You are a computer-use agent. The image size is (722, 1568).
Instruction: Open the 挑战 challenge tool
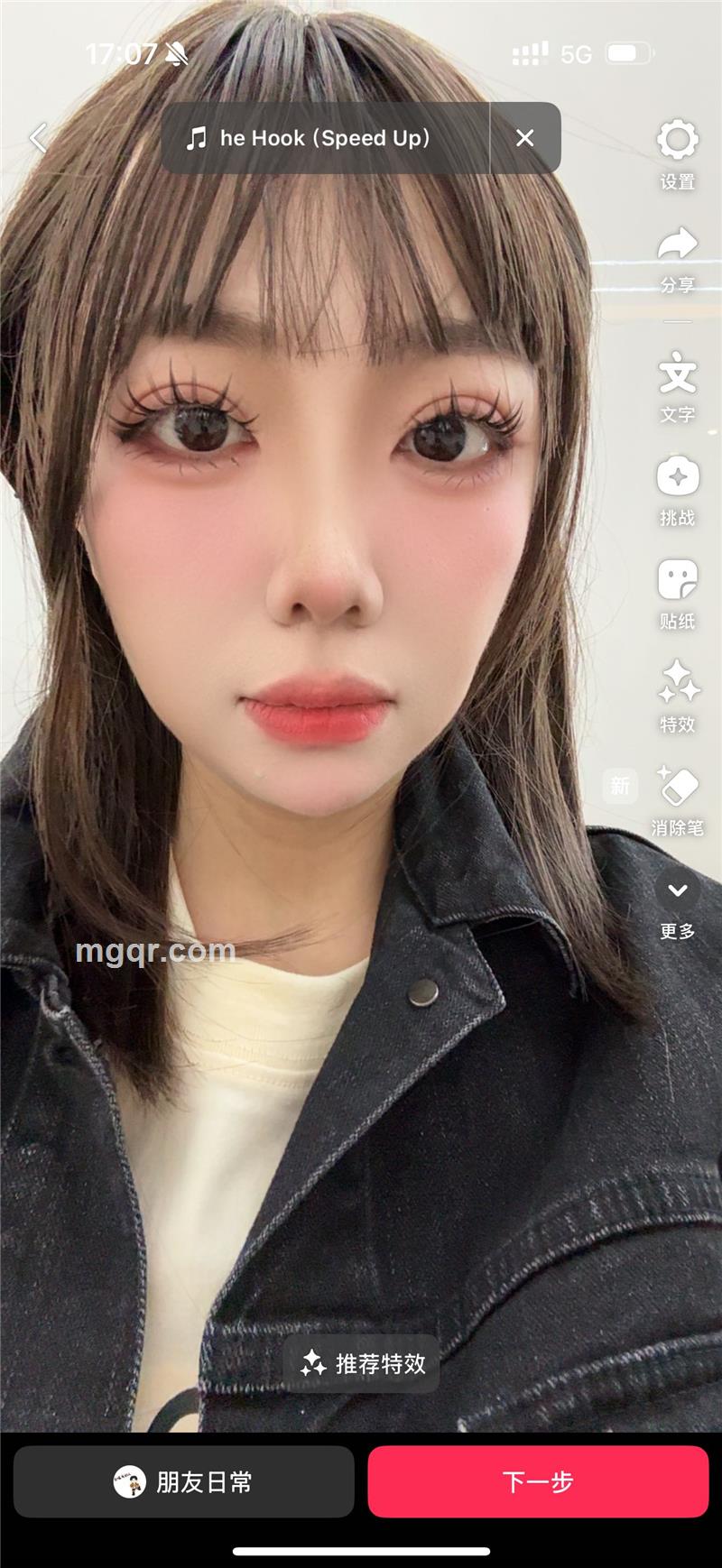[x=677, y=478]
